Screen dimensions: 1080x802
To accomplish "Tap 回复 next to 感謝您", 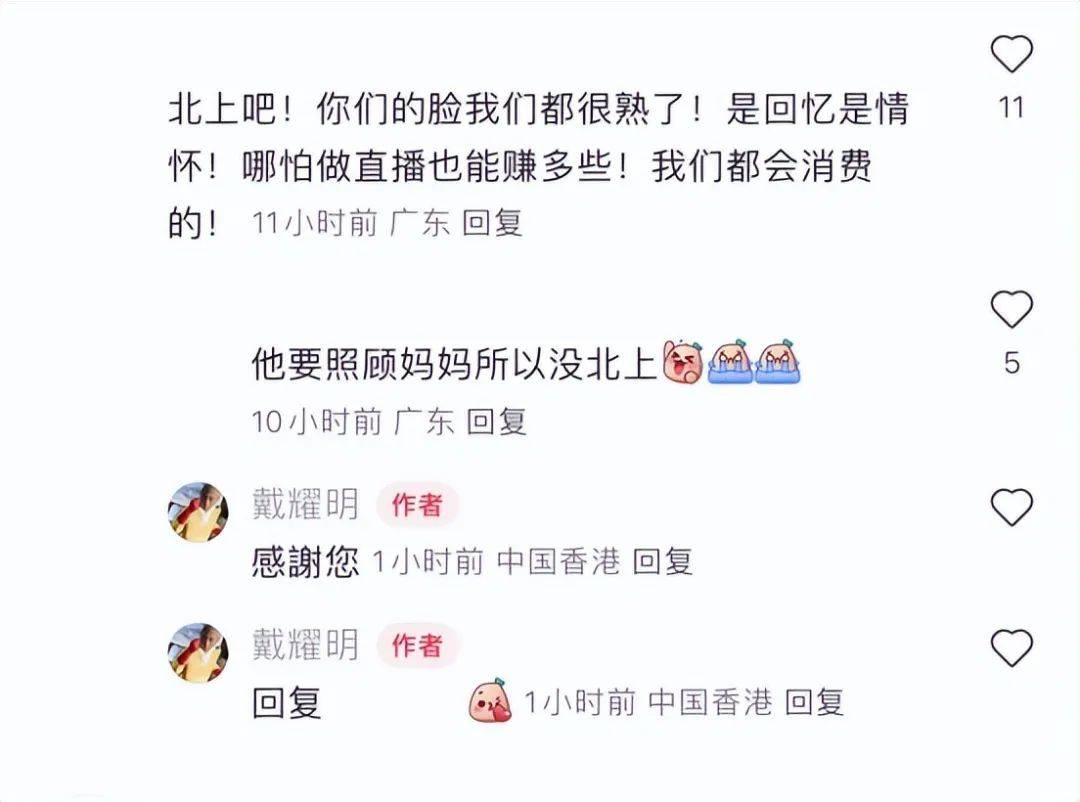I will [663, 562].
